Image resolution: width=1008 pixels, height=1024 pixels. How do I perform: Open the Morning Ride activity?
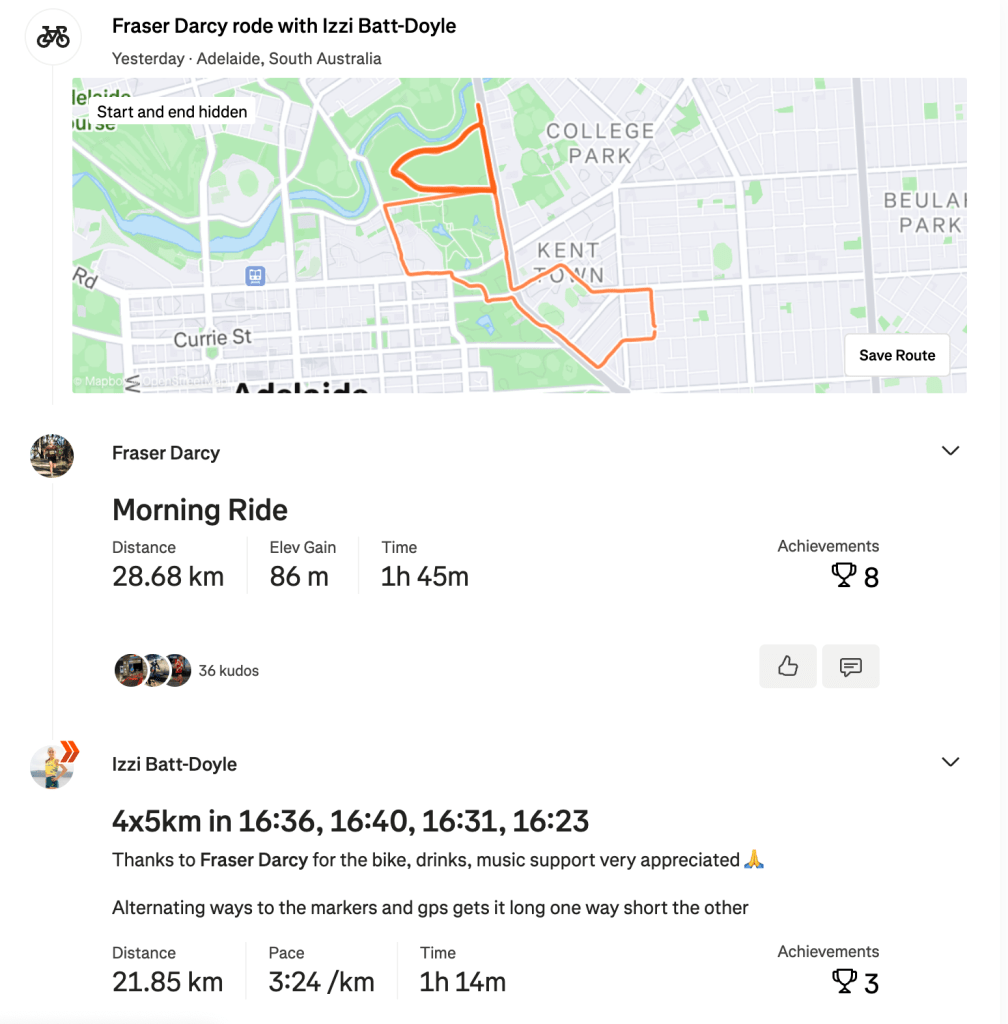pyautogui.click(x=200, y=510)
